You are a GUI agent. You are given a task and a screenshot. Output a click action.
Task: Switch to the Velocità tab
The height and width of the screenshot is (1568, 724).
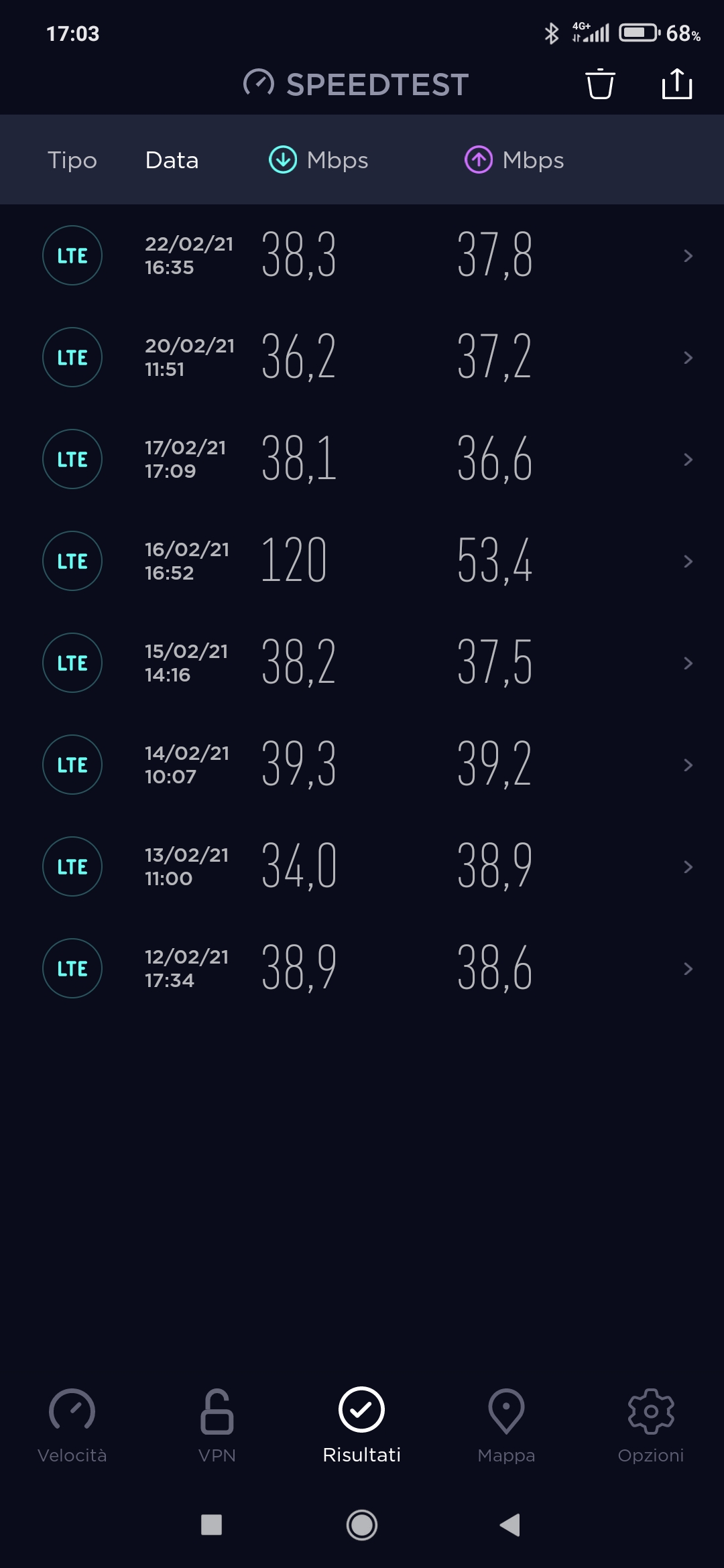[72, 1425]
